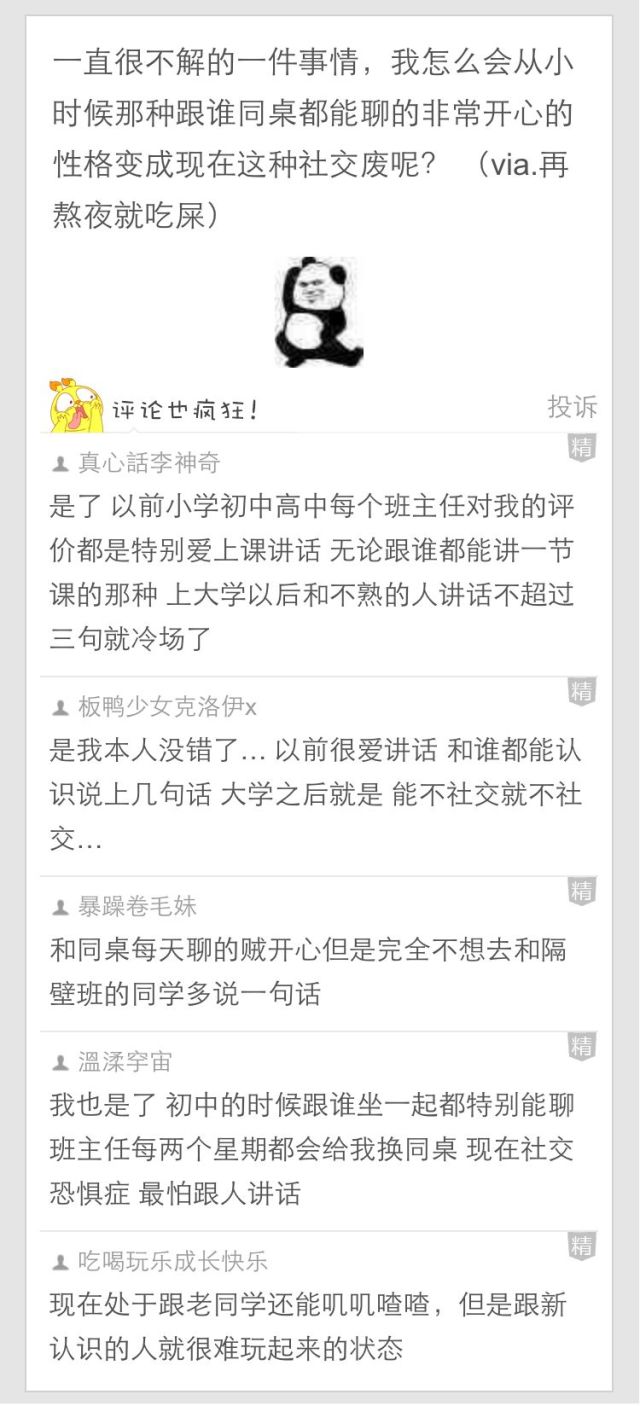Open the panda meme image

pos(319,311)
